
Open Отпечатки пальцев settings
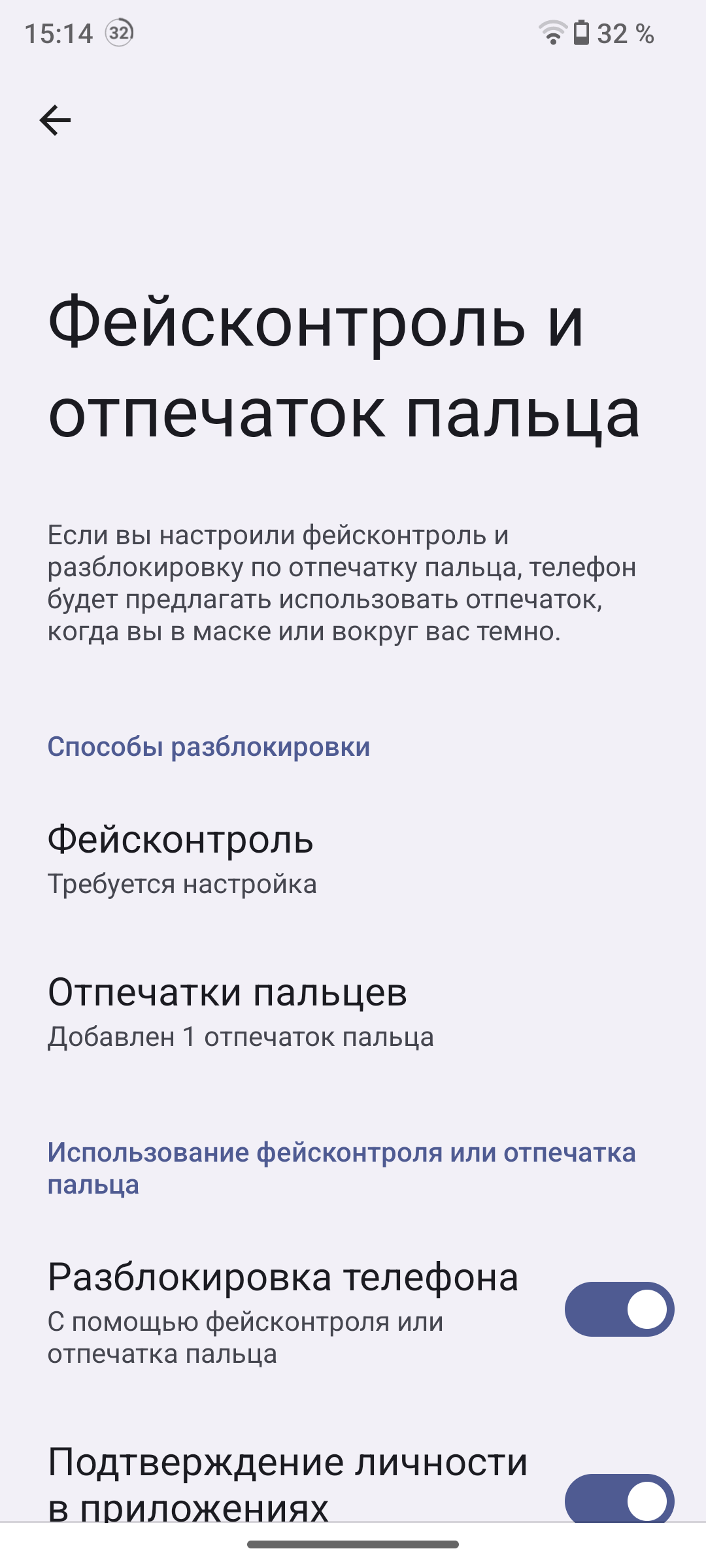353,1012
